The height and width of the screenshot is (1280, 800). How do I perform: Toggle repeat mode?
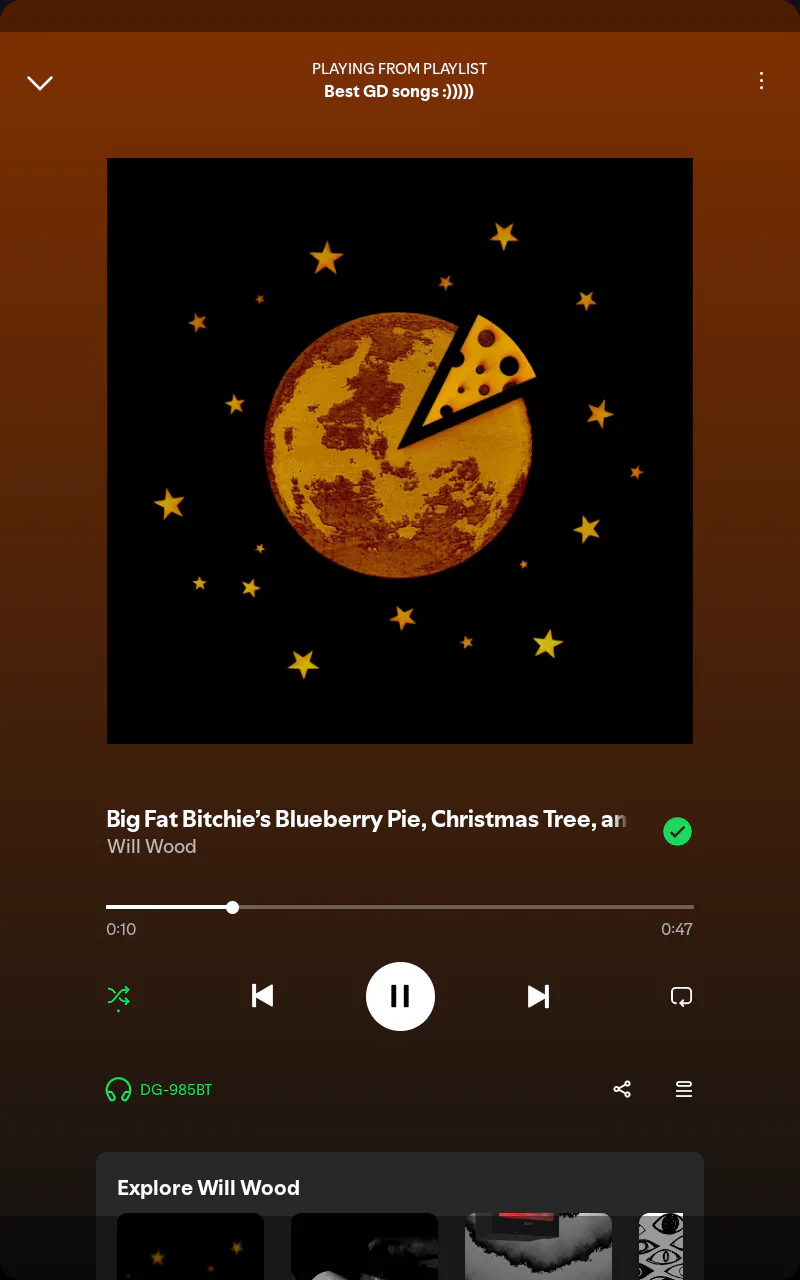coord(681,996)
